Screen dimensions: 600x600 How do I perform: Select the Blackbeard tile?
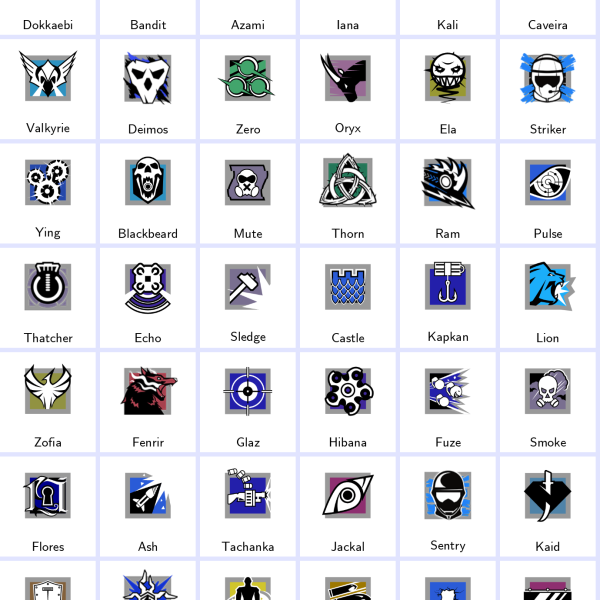point(148,182)
